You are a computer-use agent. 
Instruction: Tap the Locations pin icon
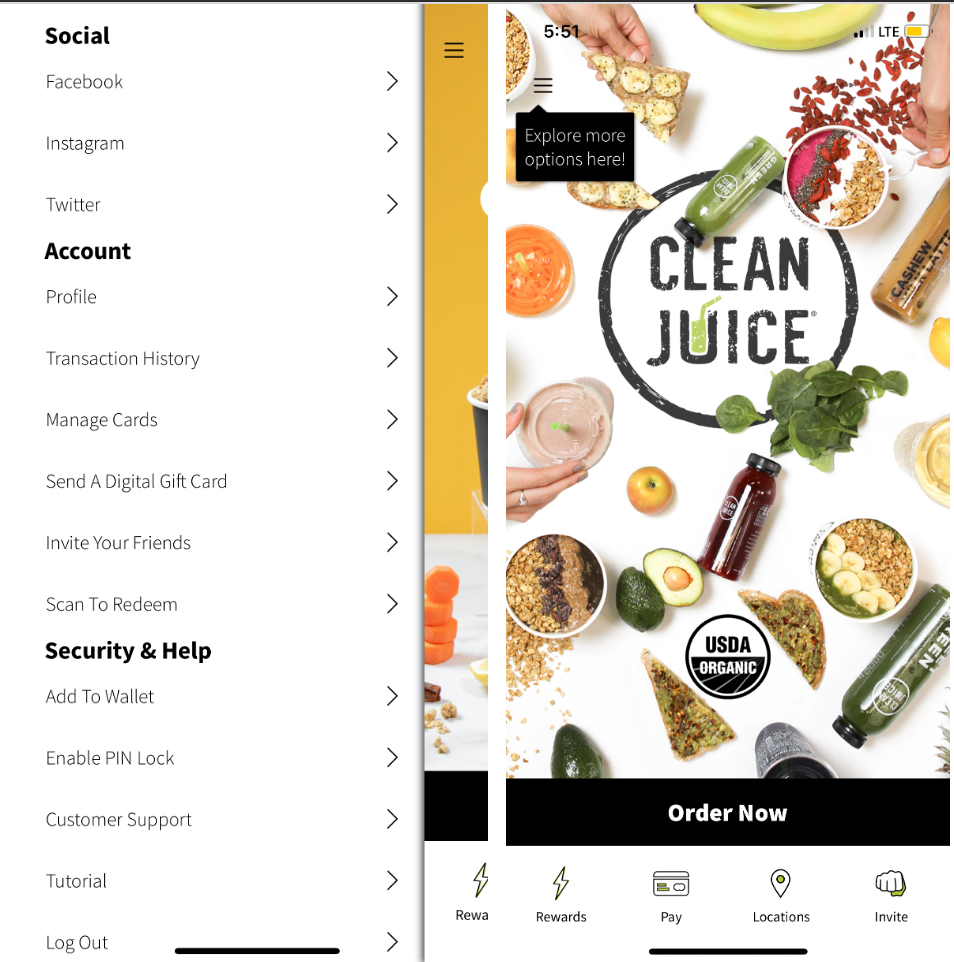(x=781, y=884)
